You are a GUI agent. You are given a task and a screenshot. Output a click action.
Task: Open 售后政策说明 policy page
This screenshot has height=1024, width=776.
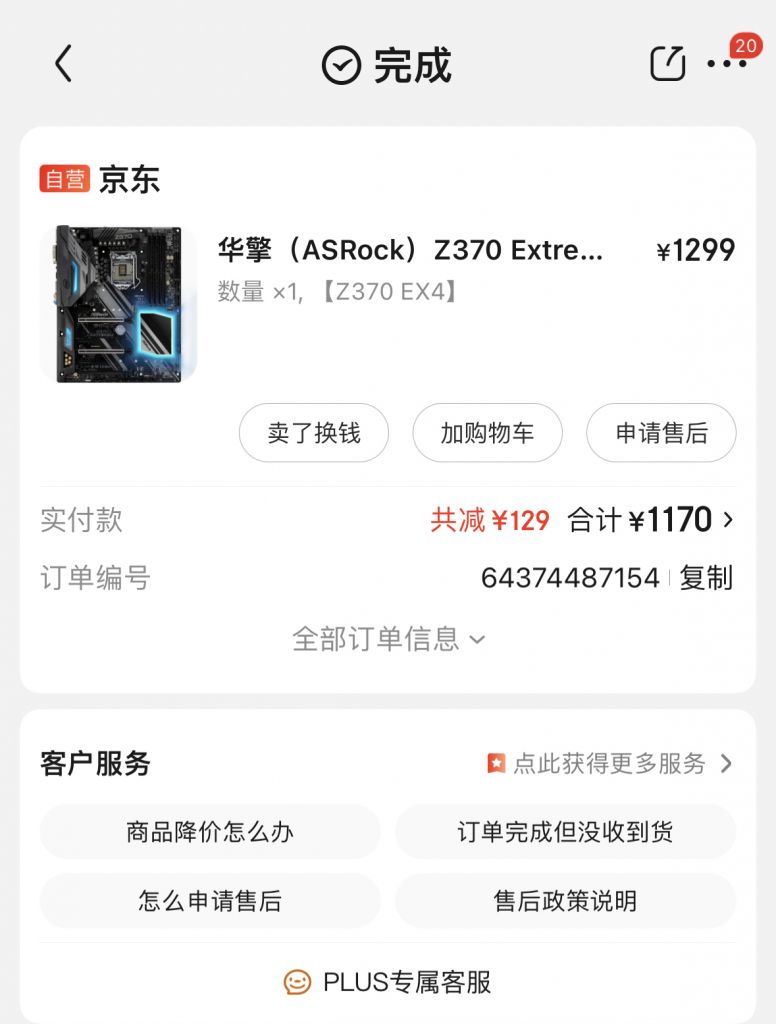click(x=565, y=900)
